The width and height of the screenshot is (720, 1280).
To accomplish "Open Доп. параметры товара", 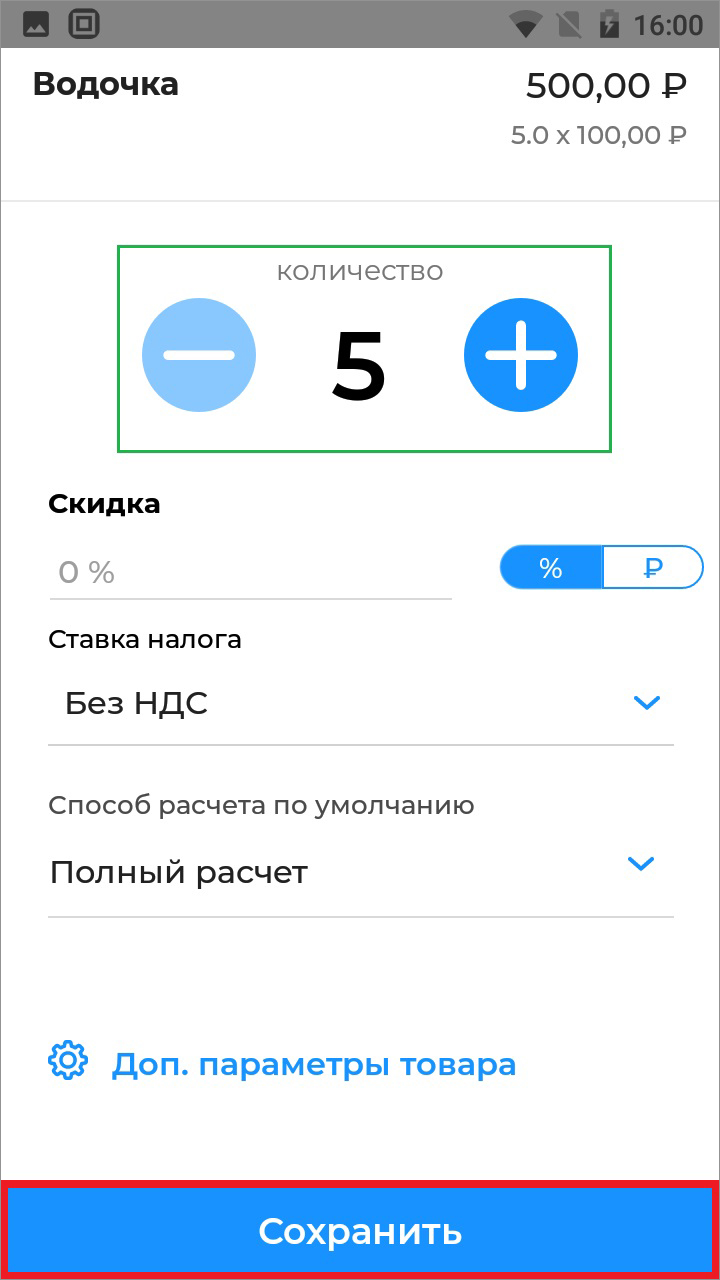I will click(x=313, y=1063).
